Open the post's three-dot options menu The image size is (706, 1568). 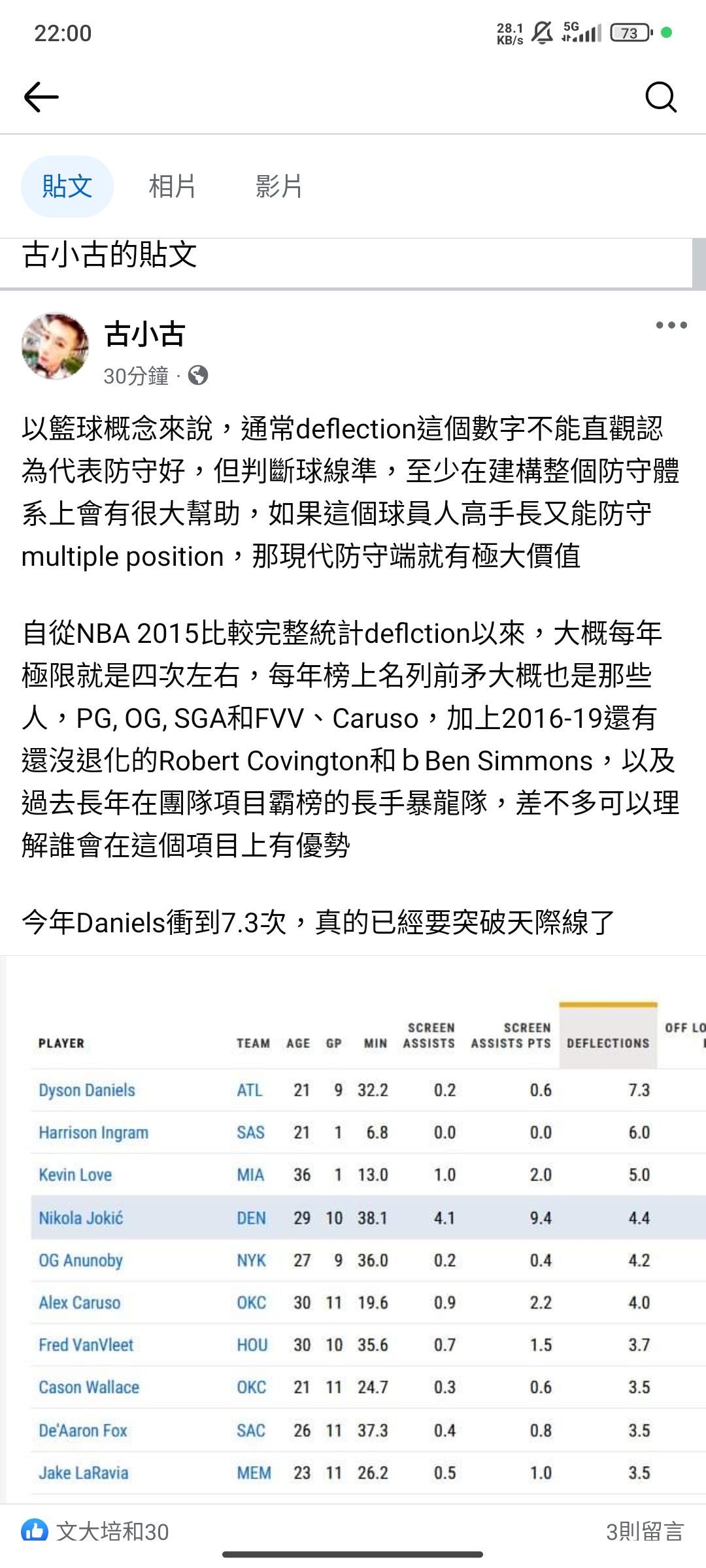[x=671, y=325]
